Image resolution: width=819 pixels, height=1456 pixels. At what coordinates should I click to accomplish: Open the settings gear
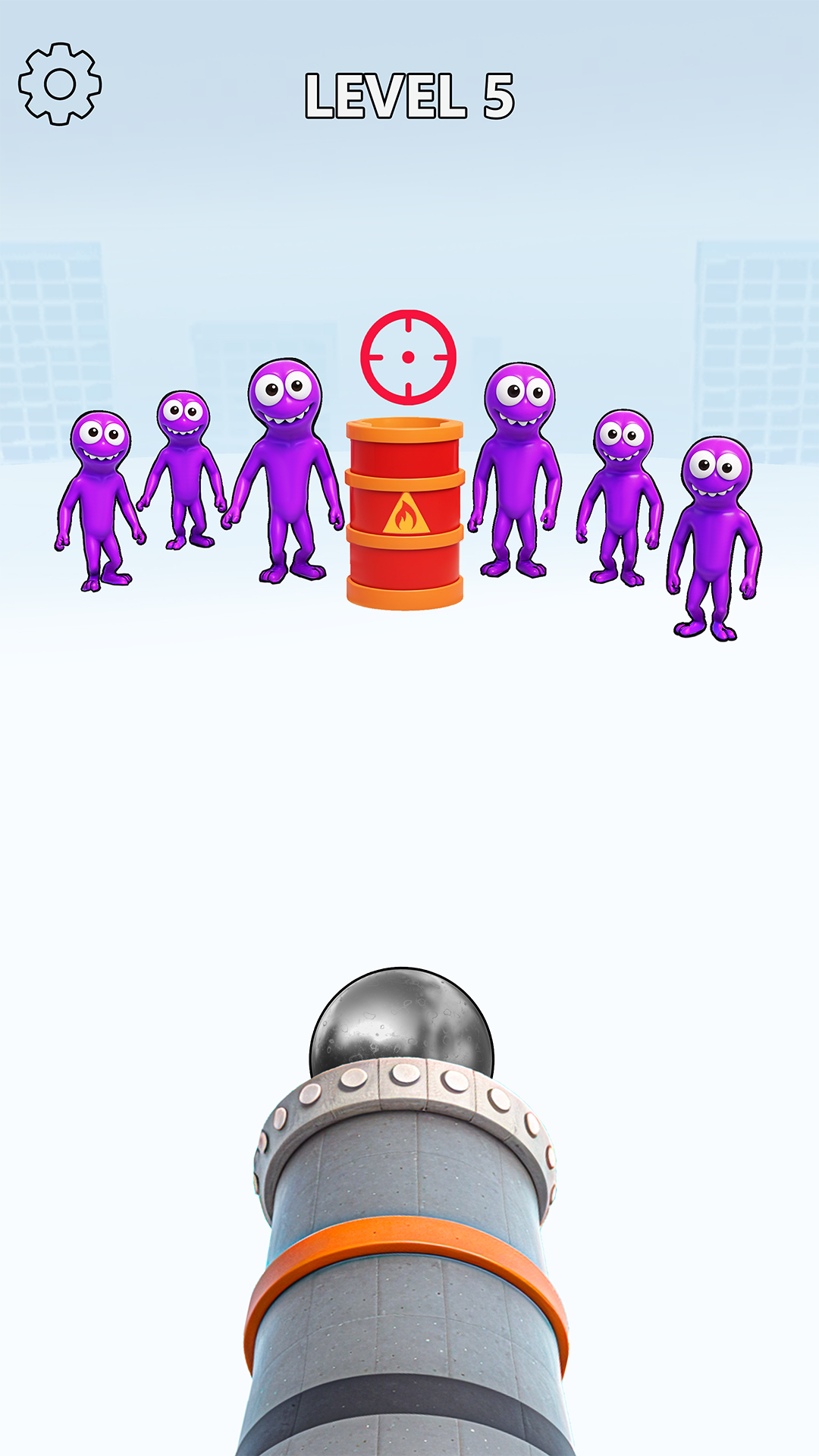click(60, 84)
